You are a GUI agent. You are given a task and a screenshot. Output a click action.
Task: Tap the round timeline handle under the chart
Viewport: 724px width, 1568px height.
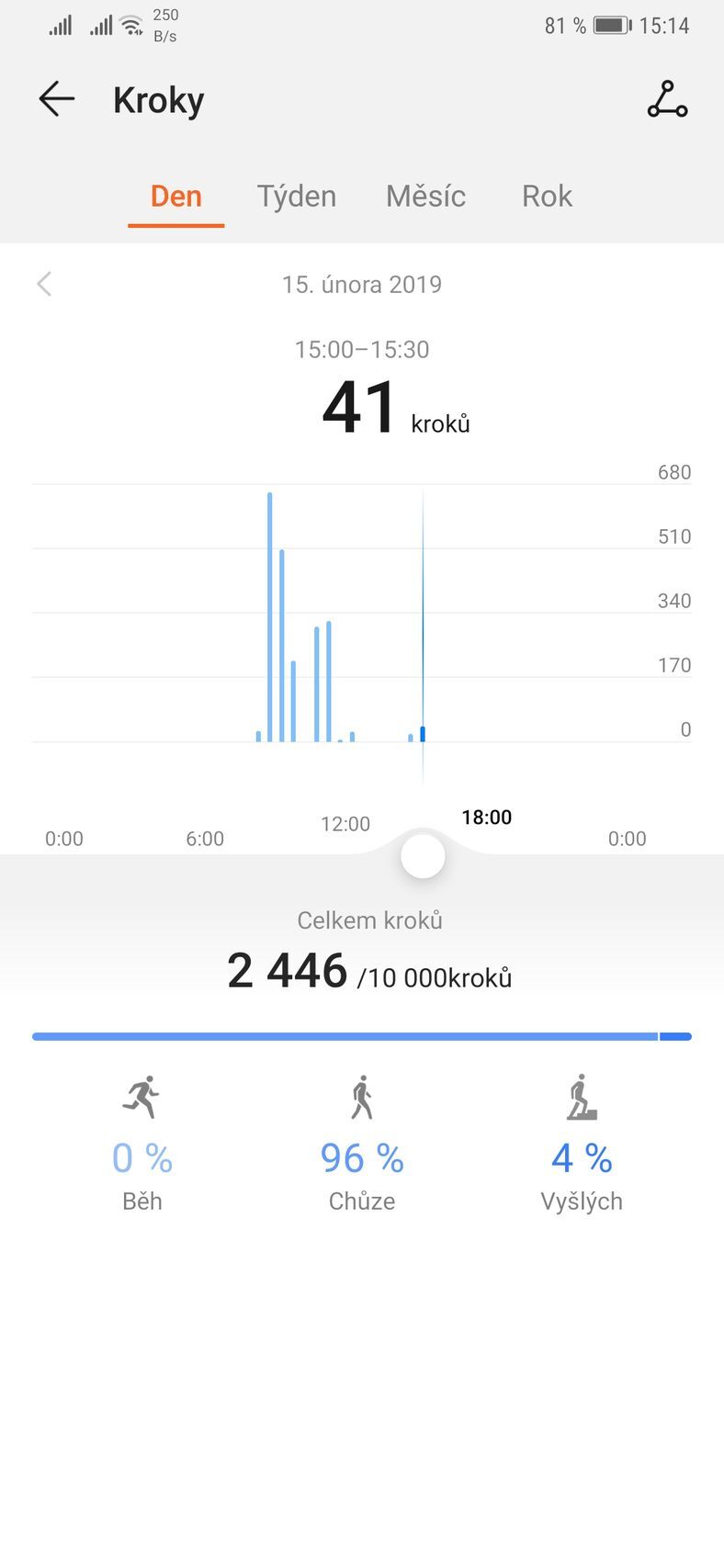pyautogui.click(x=423, y=856)
